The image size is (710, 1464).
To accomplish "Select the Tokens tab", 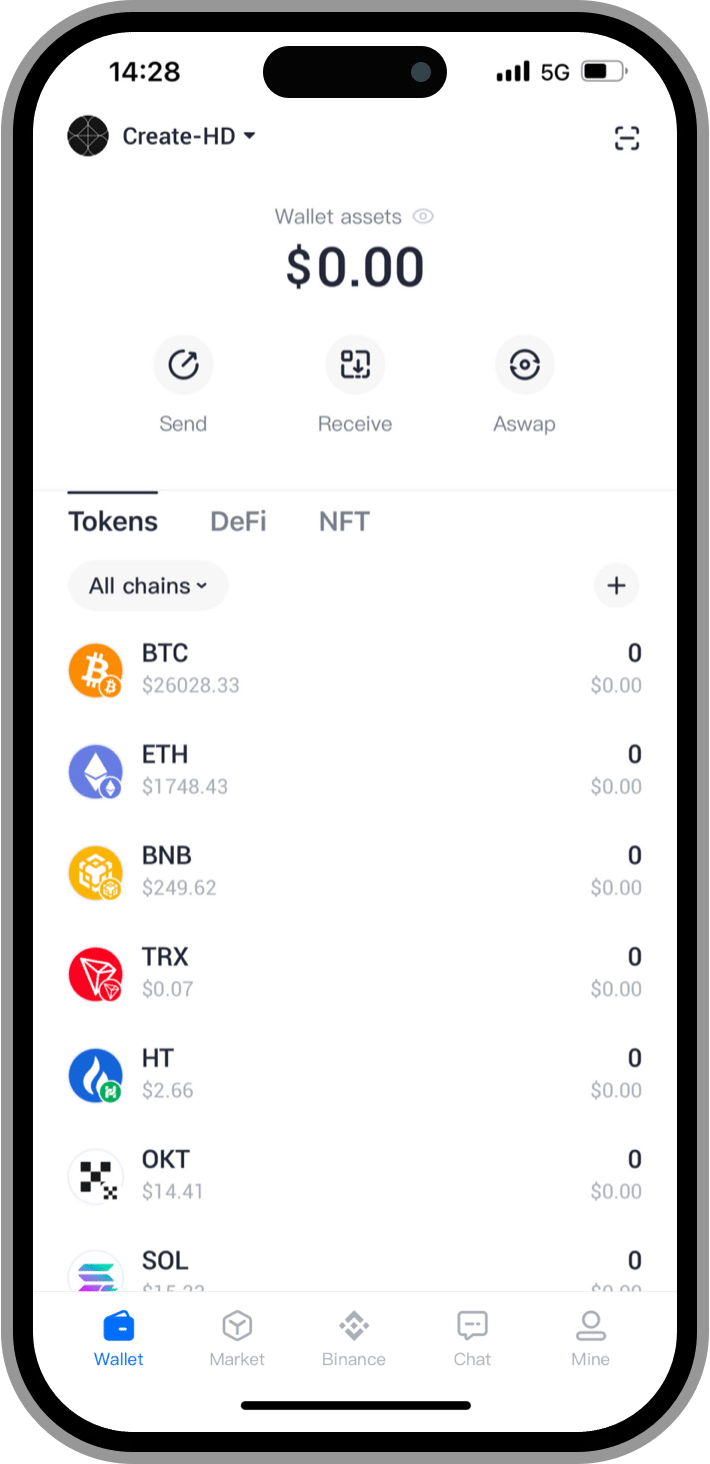I will coord(113,521).
